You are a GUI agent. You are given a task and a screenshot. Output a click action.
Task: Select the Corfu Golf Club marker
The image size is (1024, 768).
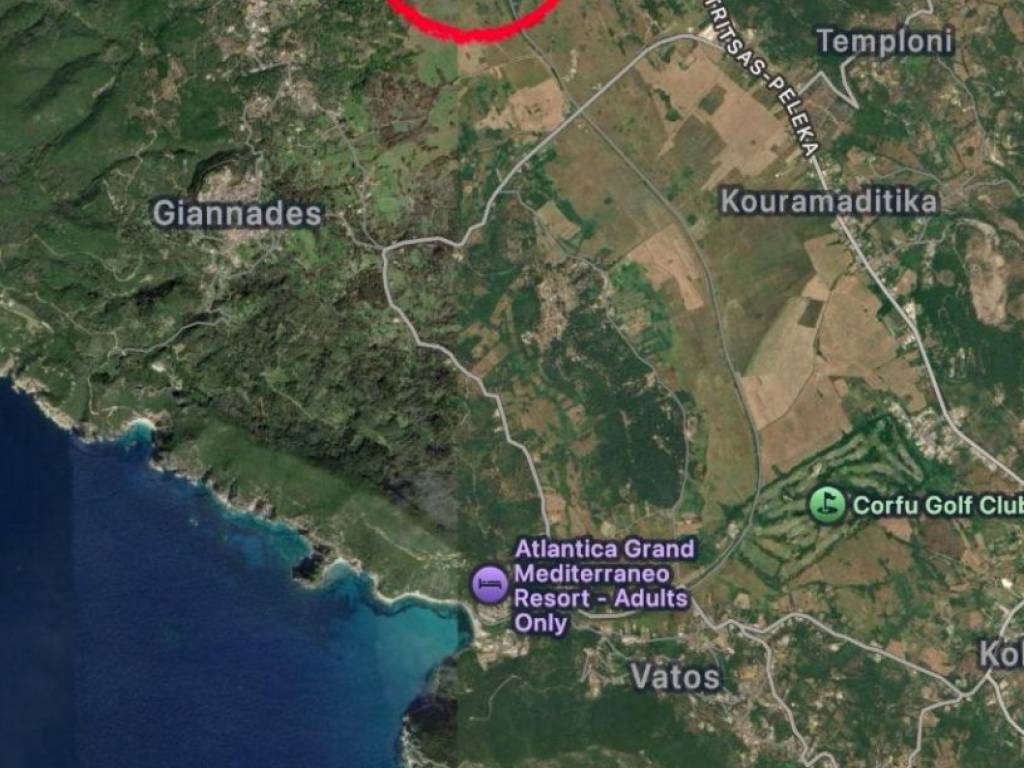pyautogui.click(x=825, y=504)
